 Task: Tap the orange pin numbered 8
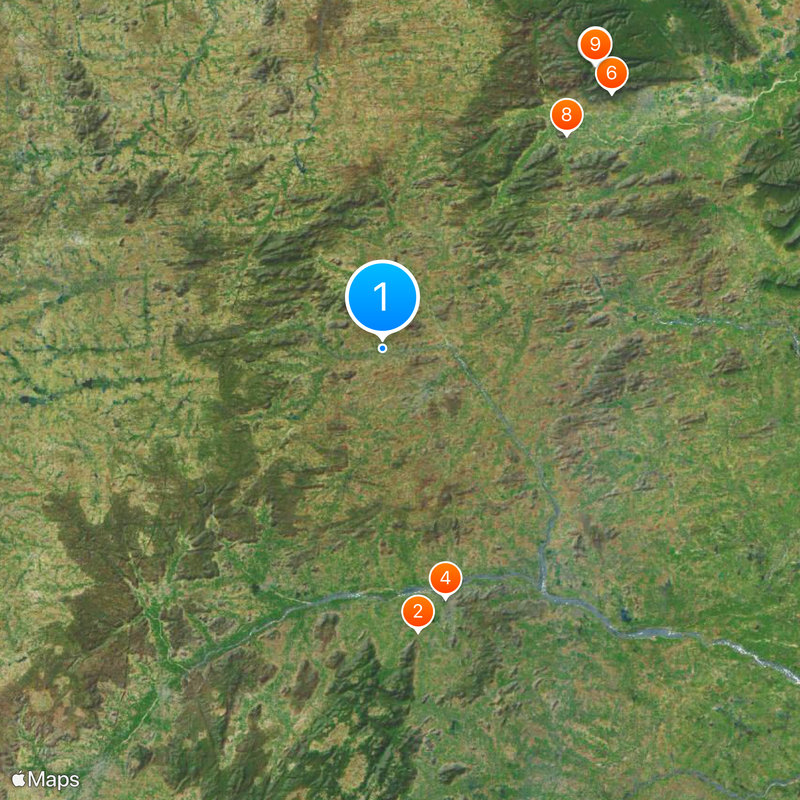566,114
